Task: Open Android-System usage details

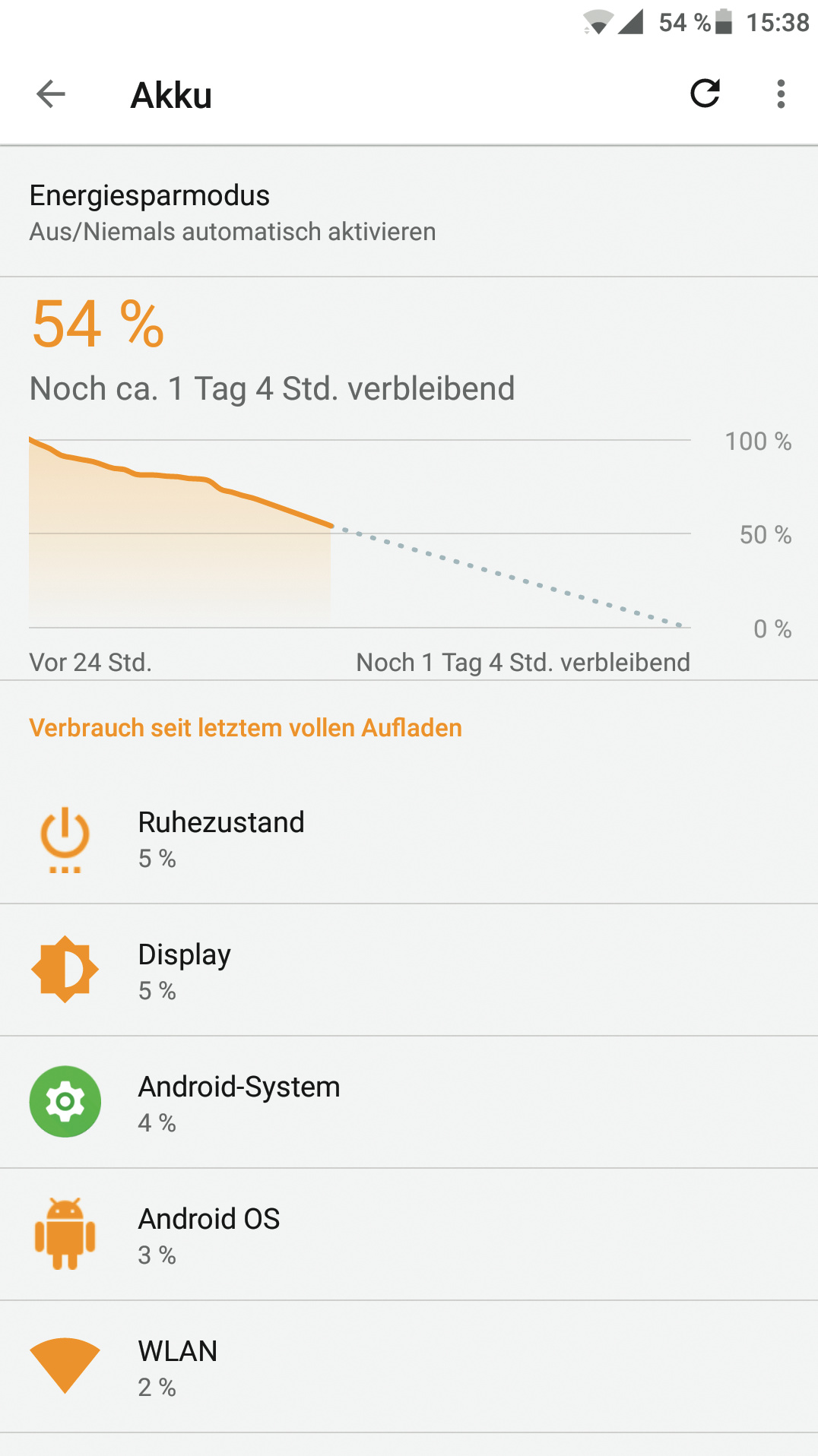Action: [x=409, y=1103]
